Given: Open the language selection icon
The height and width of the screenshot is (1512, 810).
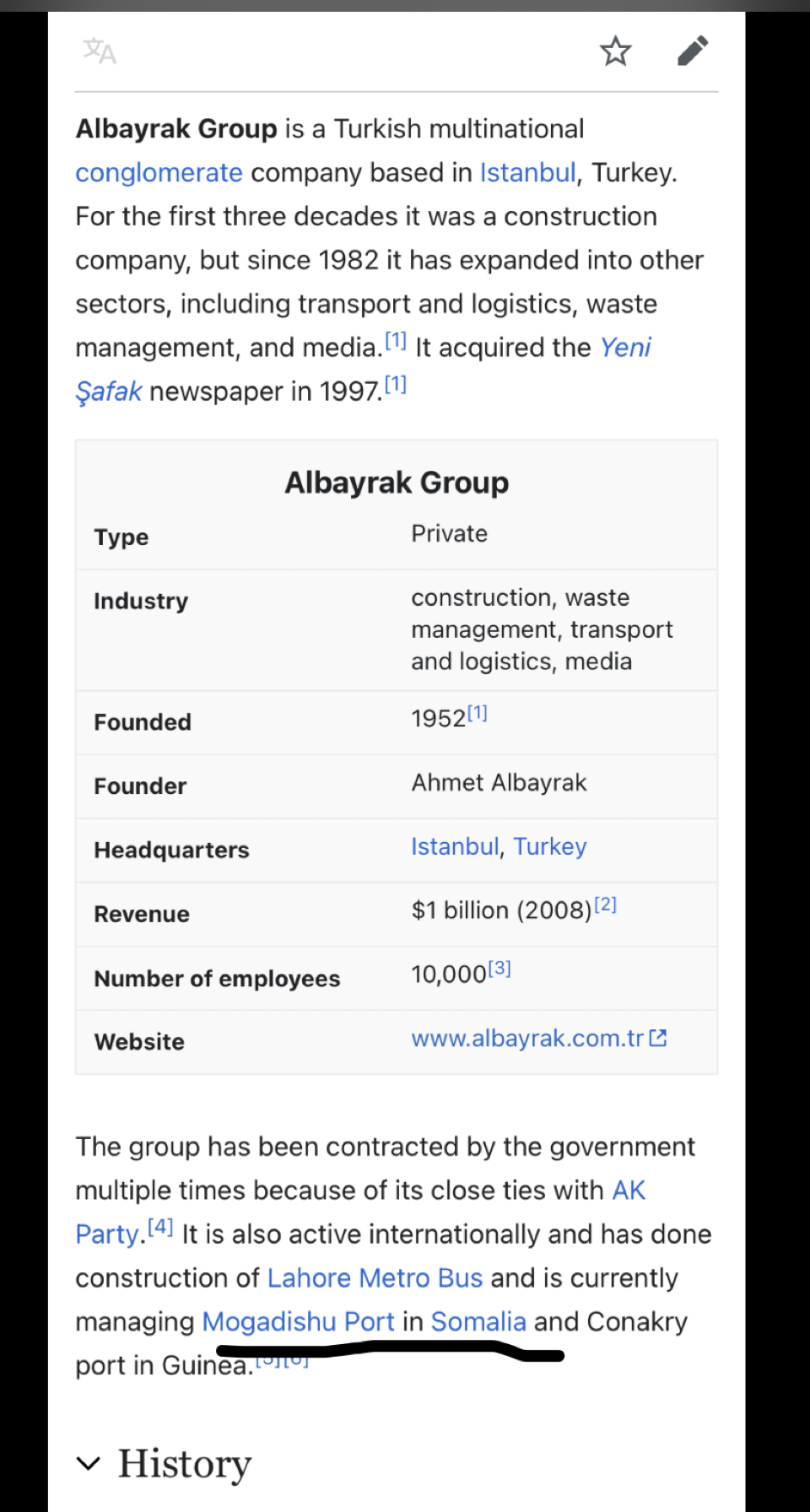Looking at the screenshot, I should [x=100, y=51].
